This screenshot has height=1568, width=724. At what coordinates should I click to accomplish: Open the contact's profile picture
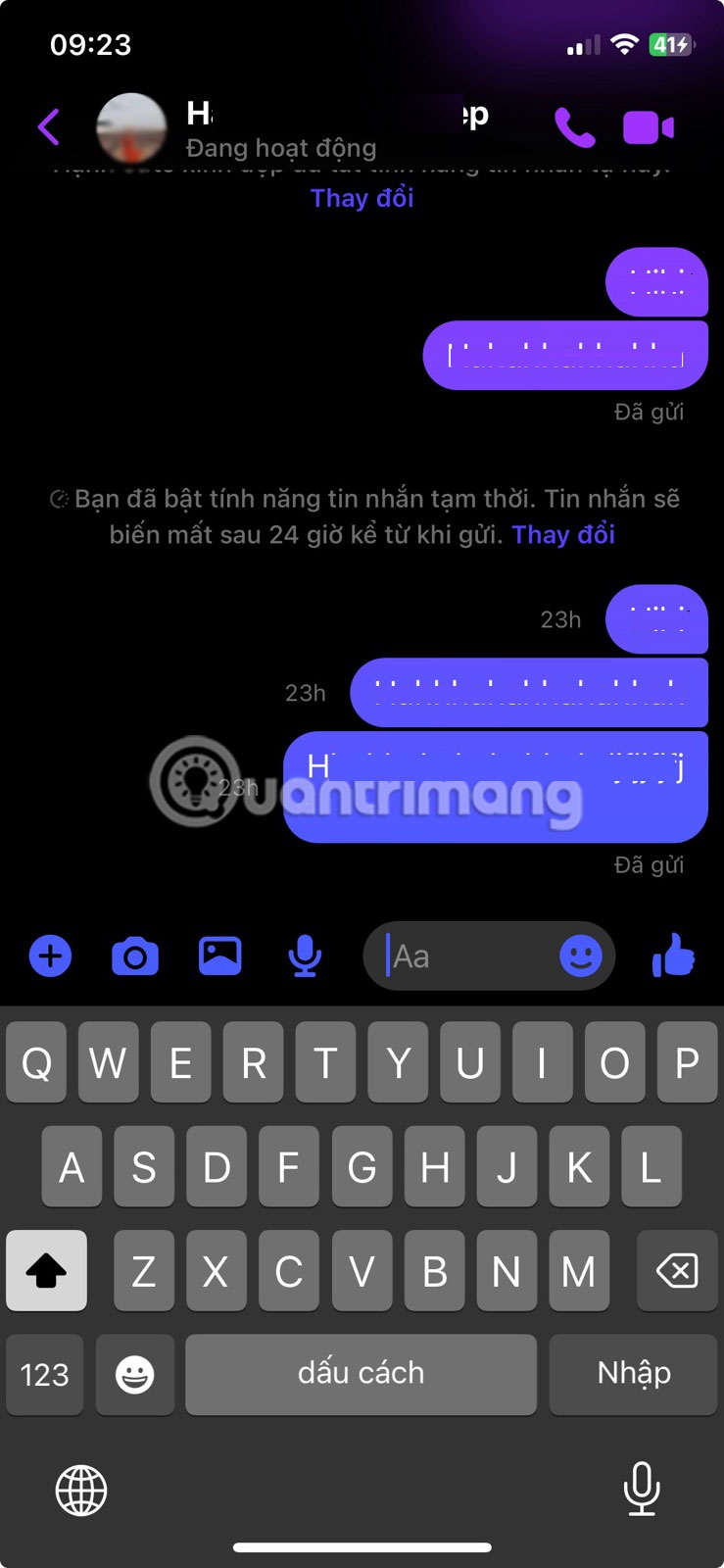coord(131,128)
